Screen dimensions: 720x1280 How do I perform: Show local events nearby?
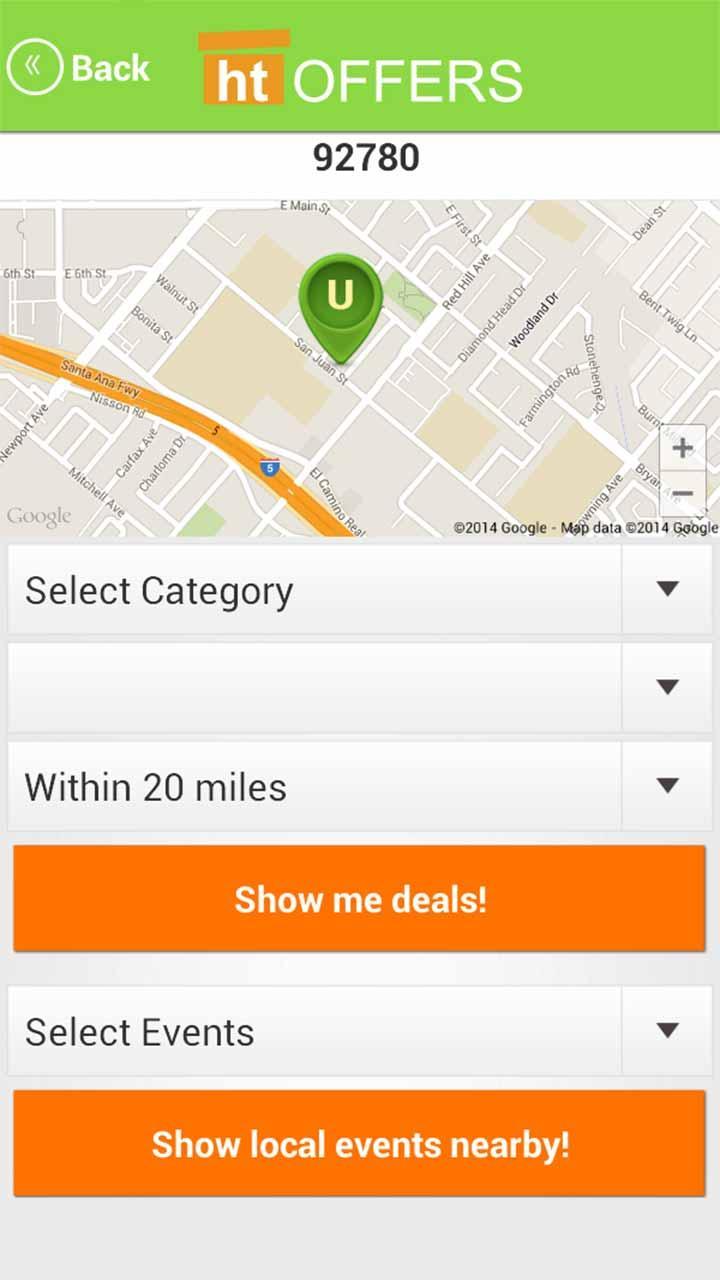[360, 1144]
